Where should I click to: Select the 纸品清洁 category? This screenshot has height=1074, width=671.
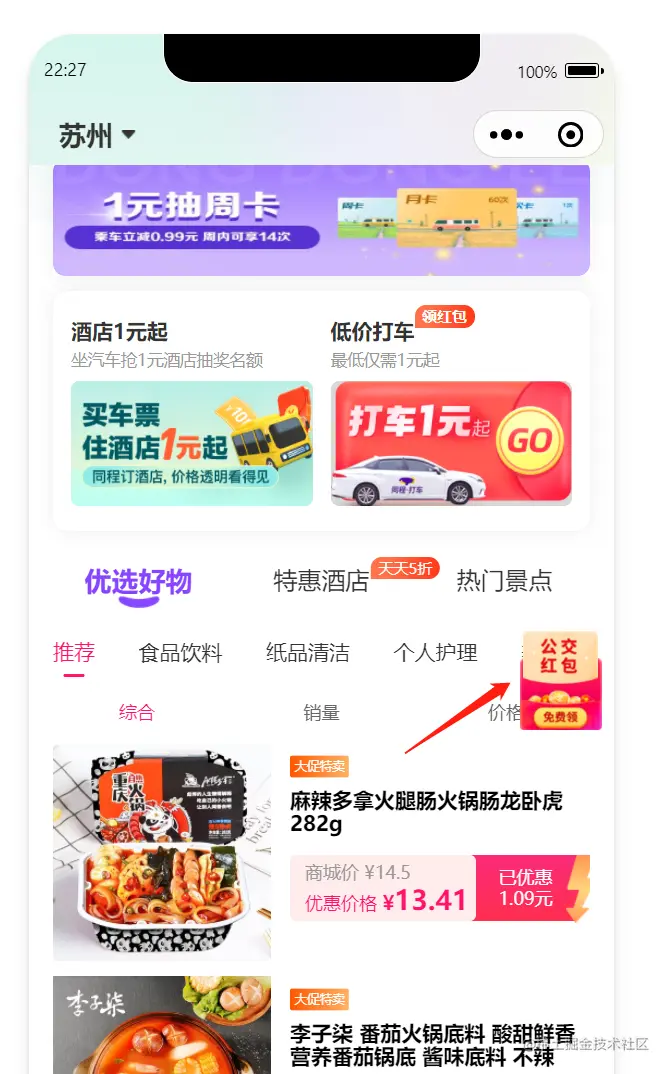(x=307, y=654)
